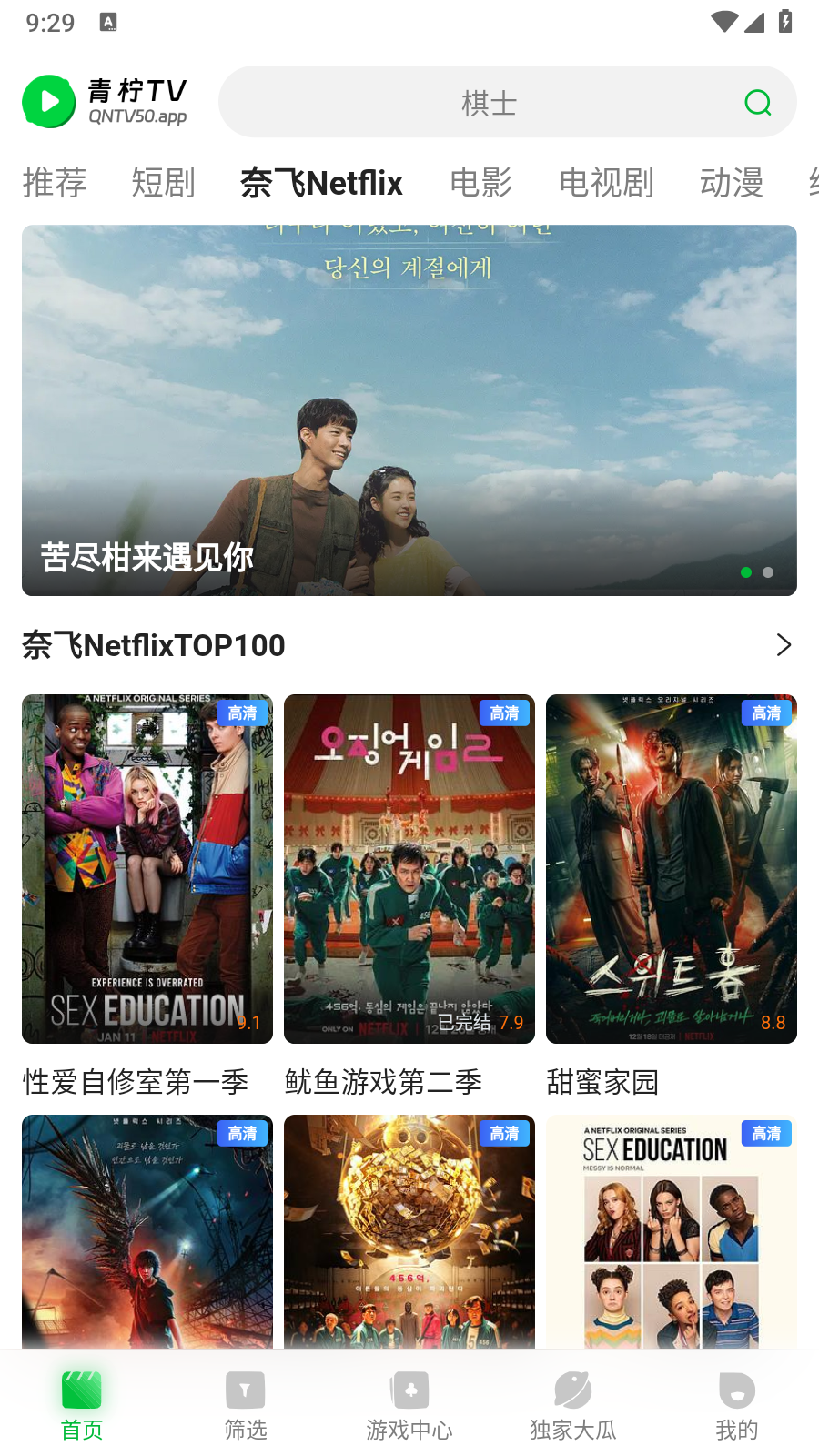Tap the 青柠TV play logo
The image size is (819, 1456).
tap(49, 102)
